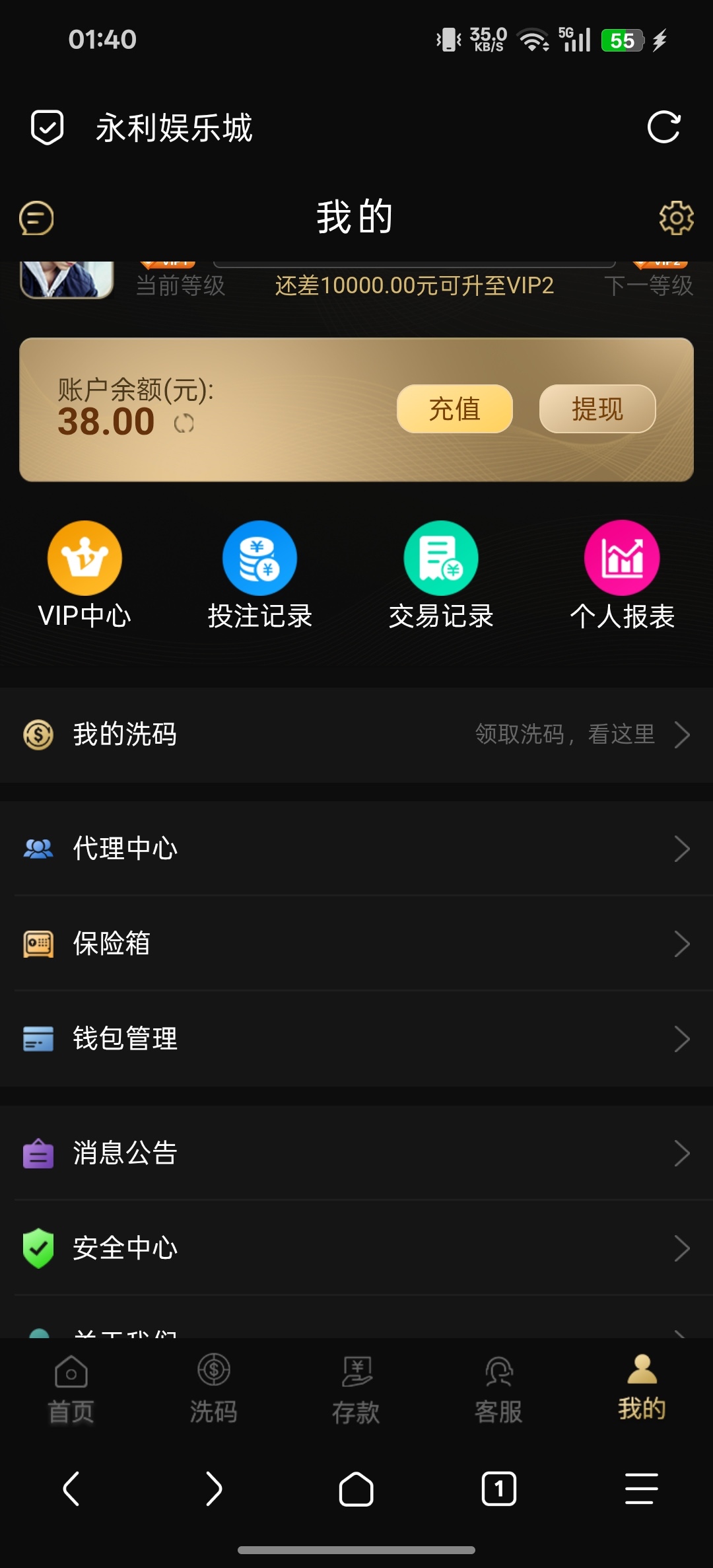The height and width of the screenshot is (1568, 713).
Task: Switch to the 客服 tab
Action: 498,1387
